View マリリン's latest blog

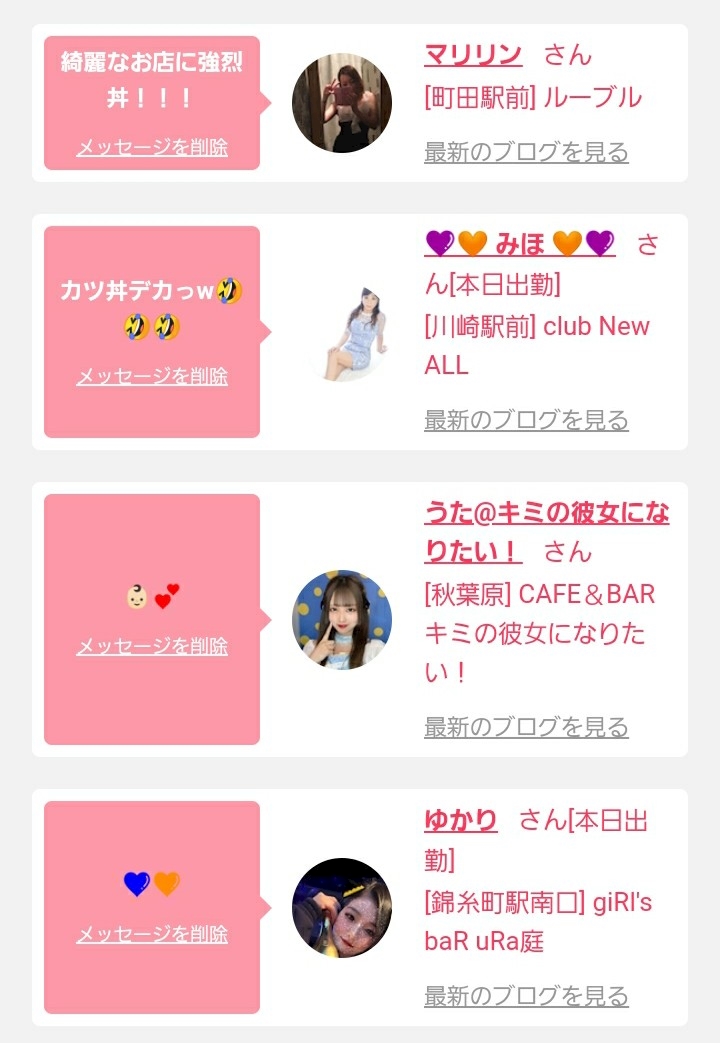coord(526,152)
